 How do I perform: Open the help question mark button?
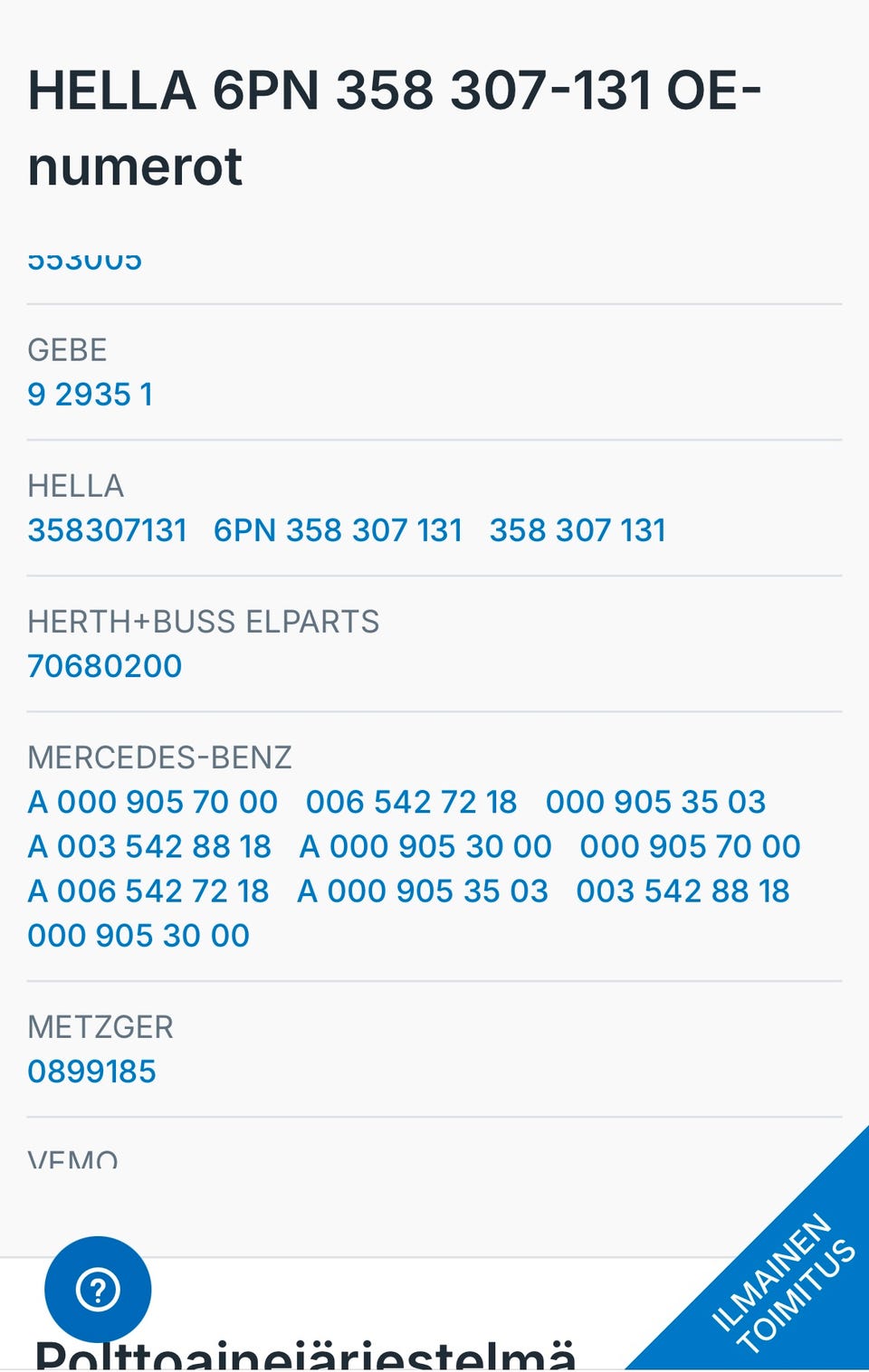(x=98, y=1289)
